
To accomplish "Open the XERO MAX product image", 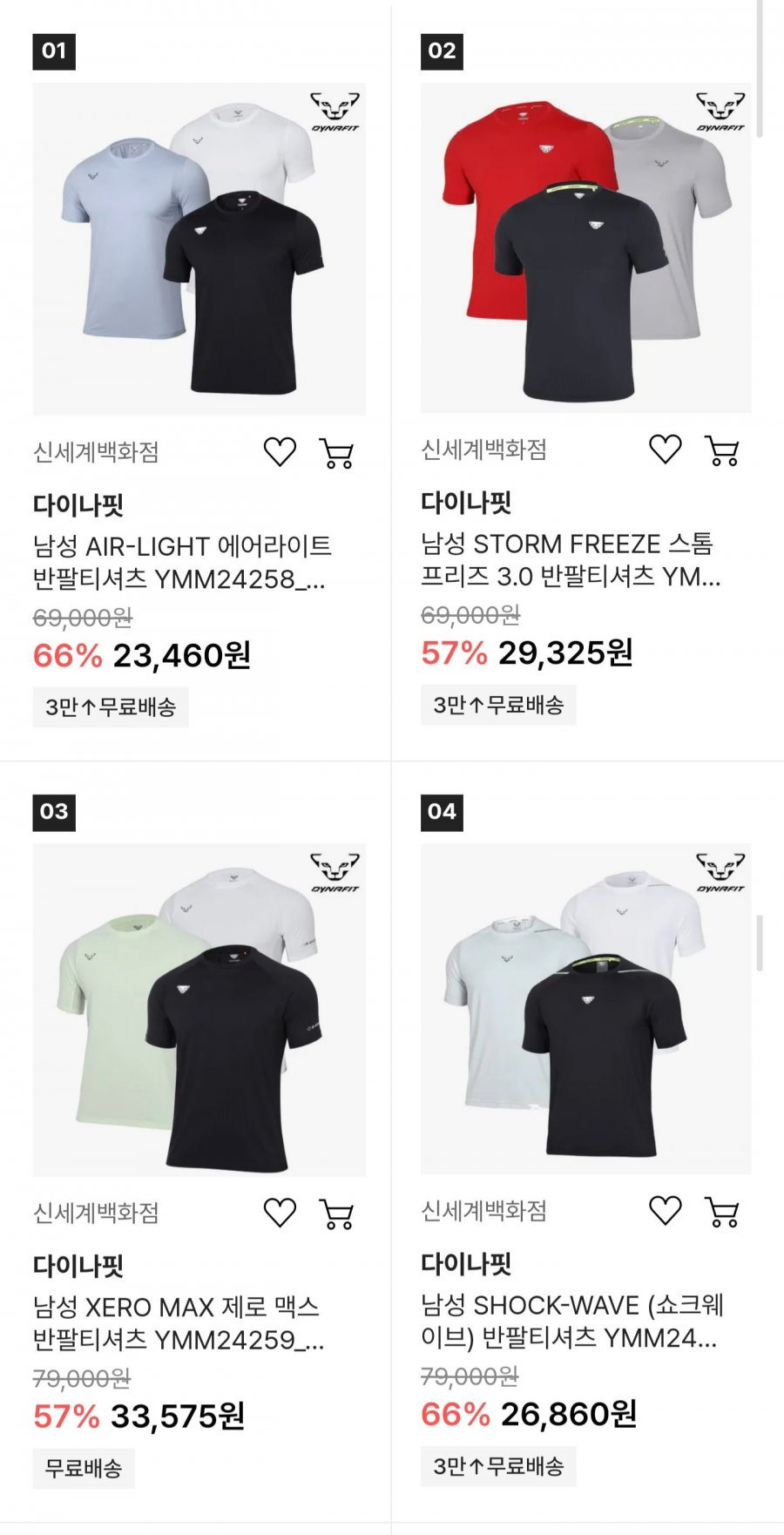I will click(x=199, y=1010).
